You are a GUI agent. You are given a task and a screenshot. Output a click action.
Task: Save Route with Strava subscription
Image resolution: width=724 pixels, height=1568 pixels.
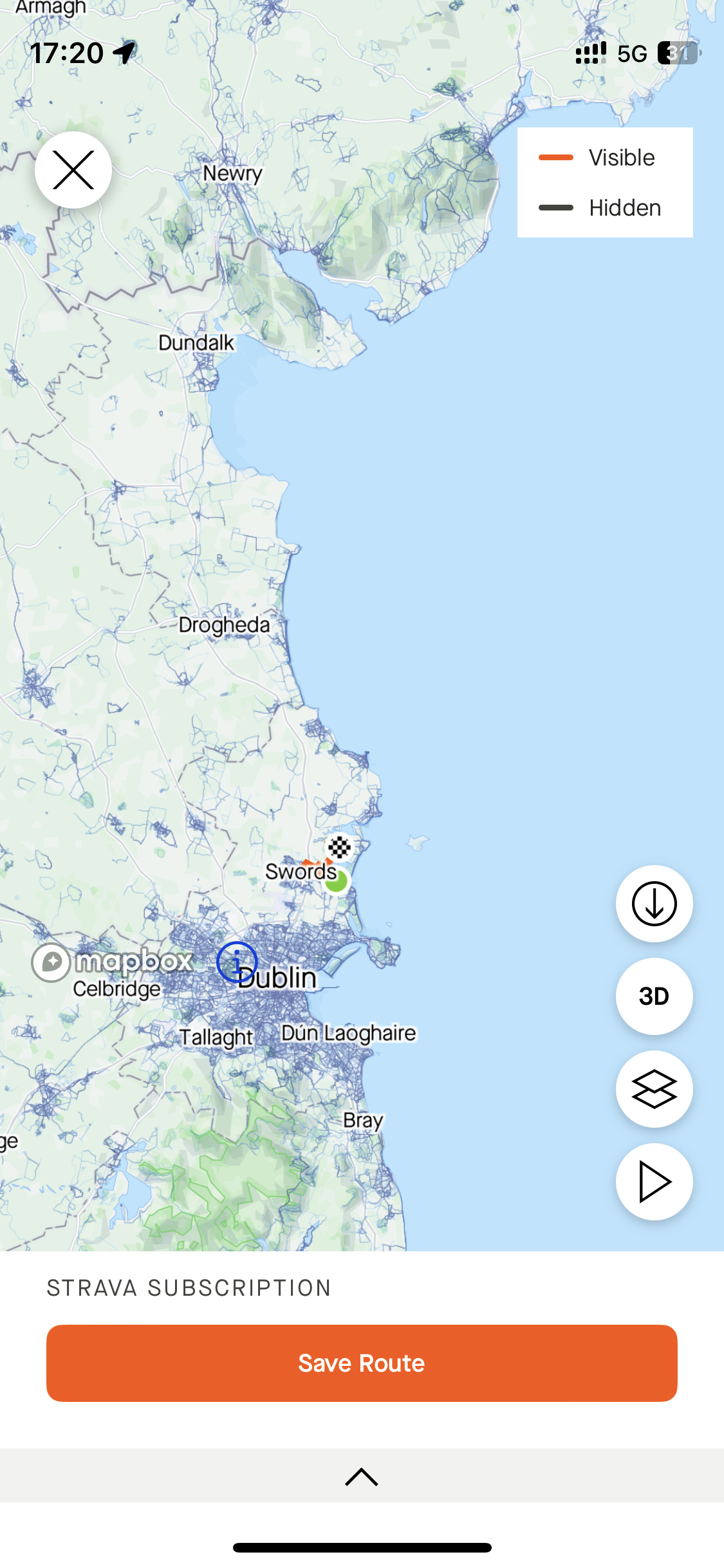(x=362, y=1363)
